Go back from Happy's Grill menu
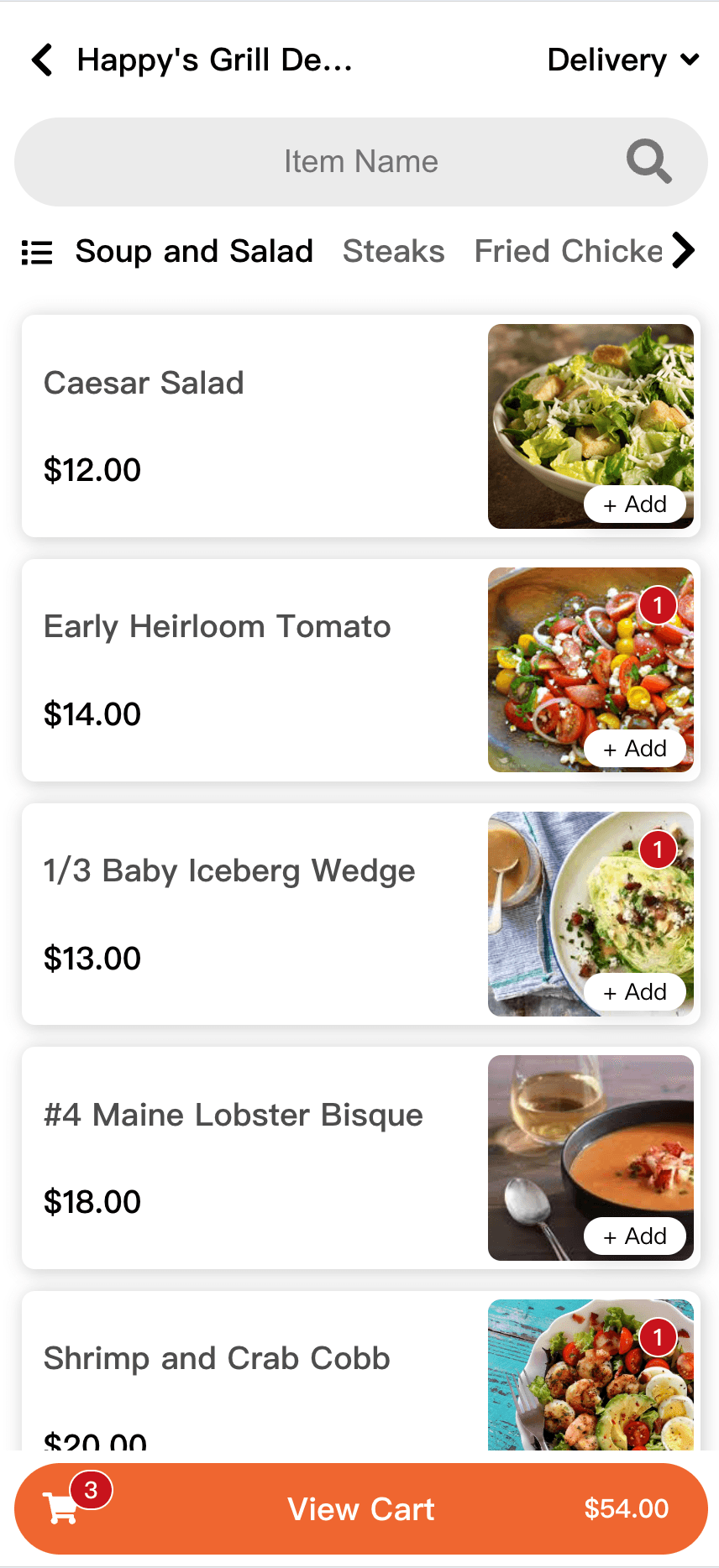 pos(42,60)
